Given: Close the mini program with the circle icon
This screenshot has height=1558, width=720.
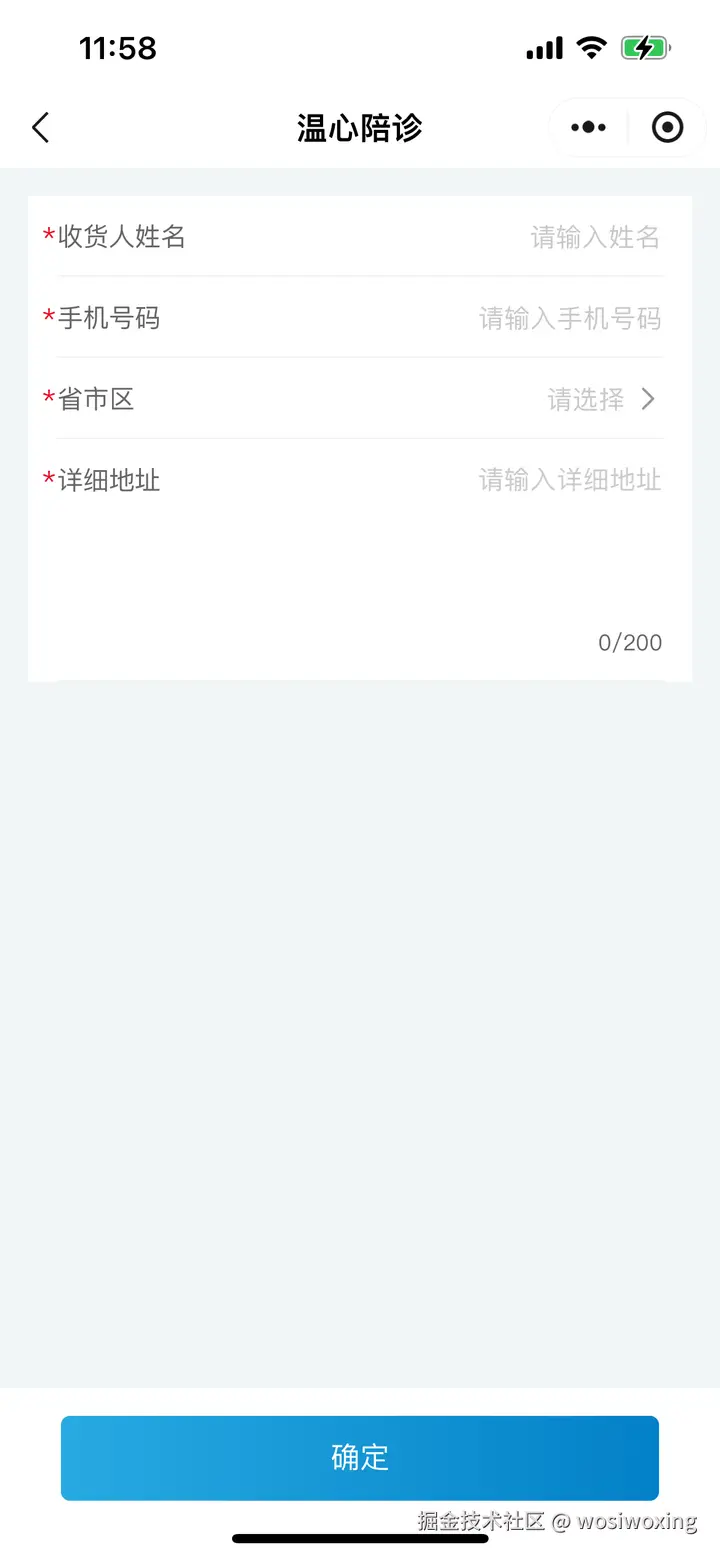Looking at the screenshot, I should pyautogui.click(x=667, y=128).
